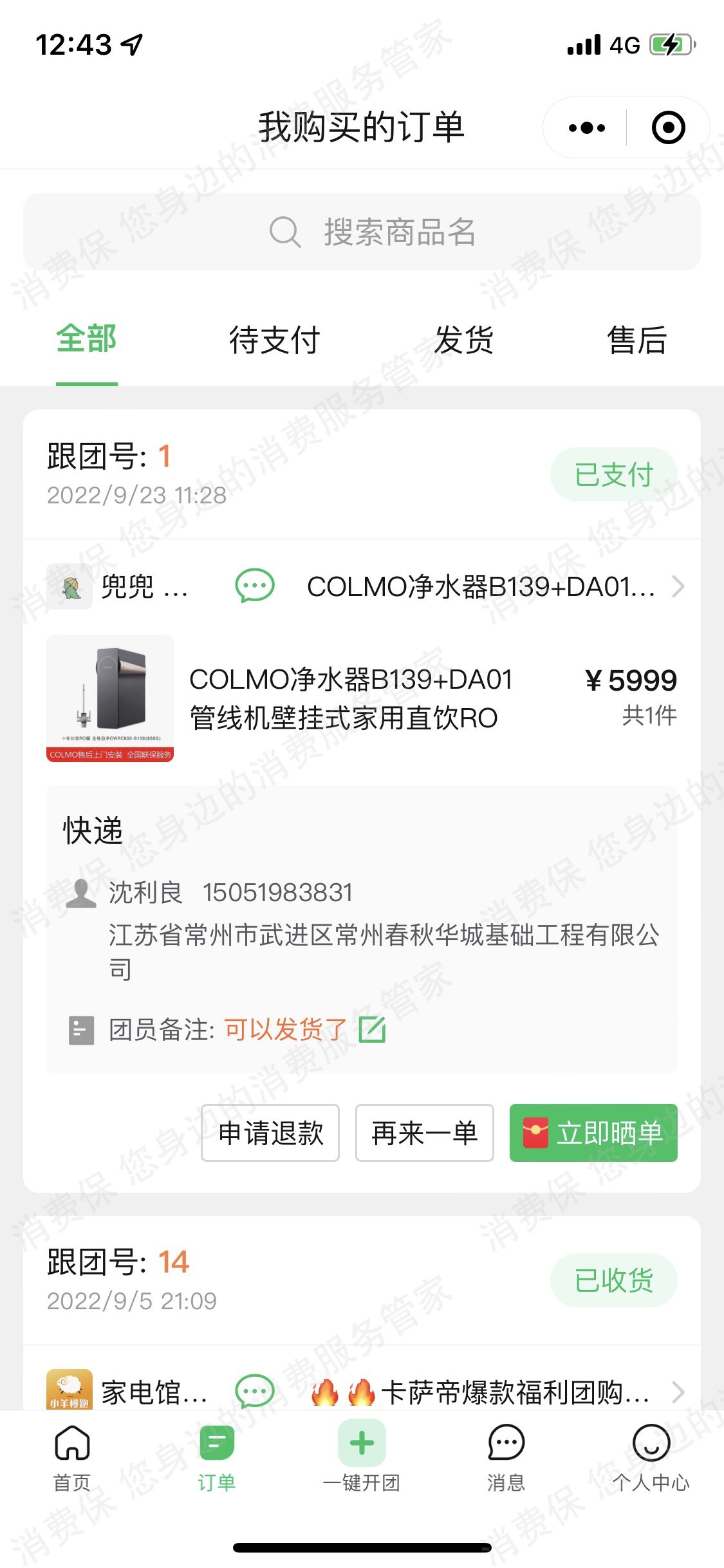
Task: Switch to the 待支付 tab
Action: (275, 340)
